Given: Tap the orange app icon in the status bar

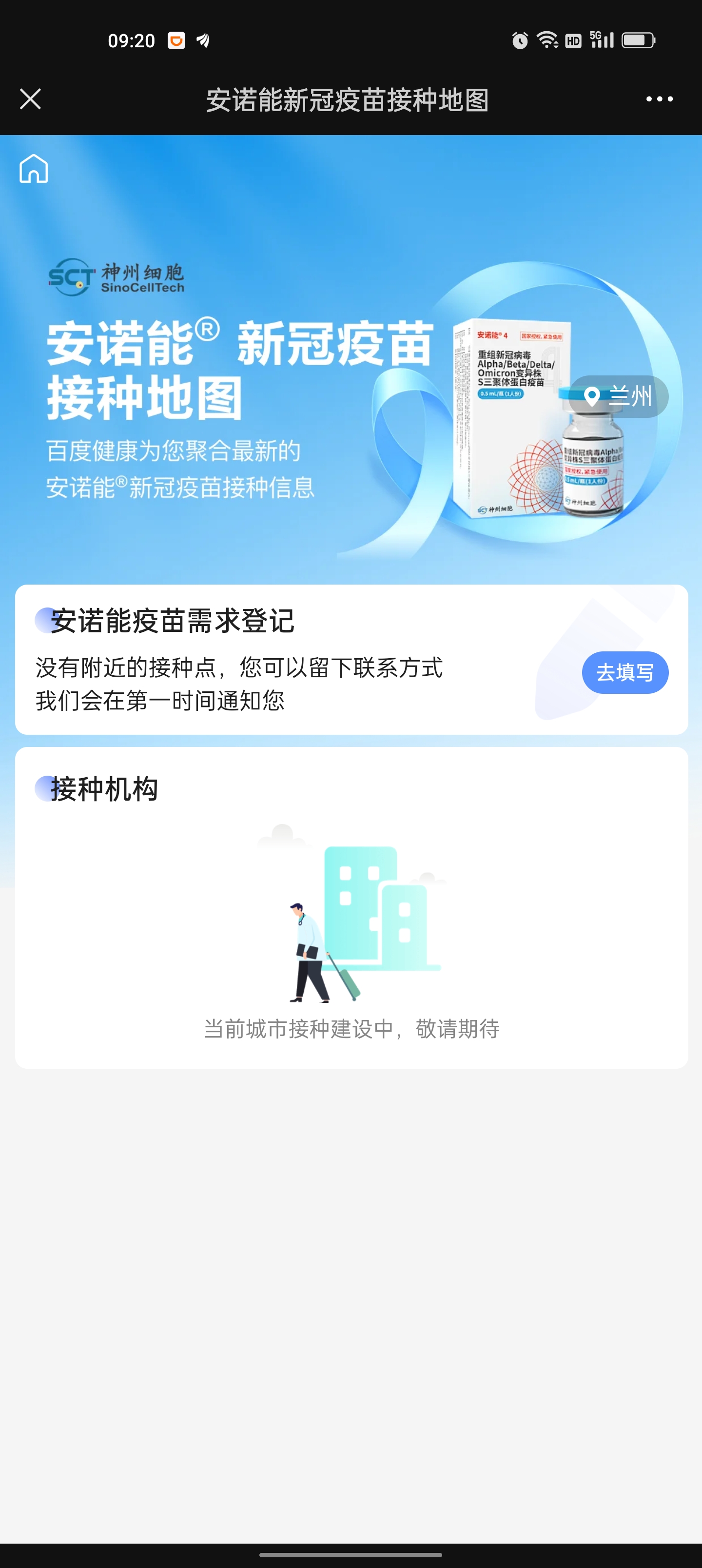Looking at the screenshot, I should tap(176, 40).
